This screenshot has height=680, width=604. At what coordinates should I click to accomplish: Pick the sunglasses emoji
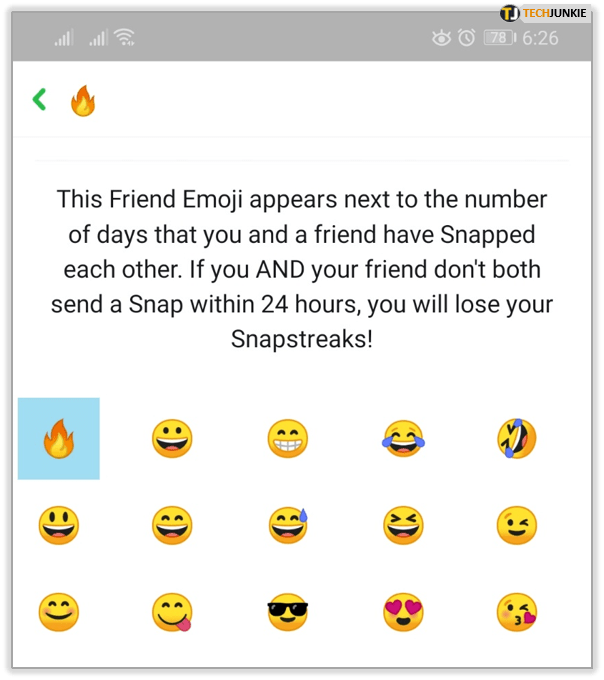(x=287, y=611)
